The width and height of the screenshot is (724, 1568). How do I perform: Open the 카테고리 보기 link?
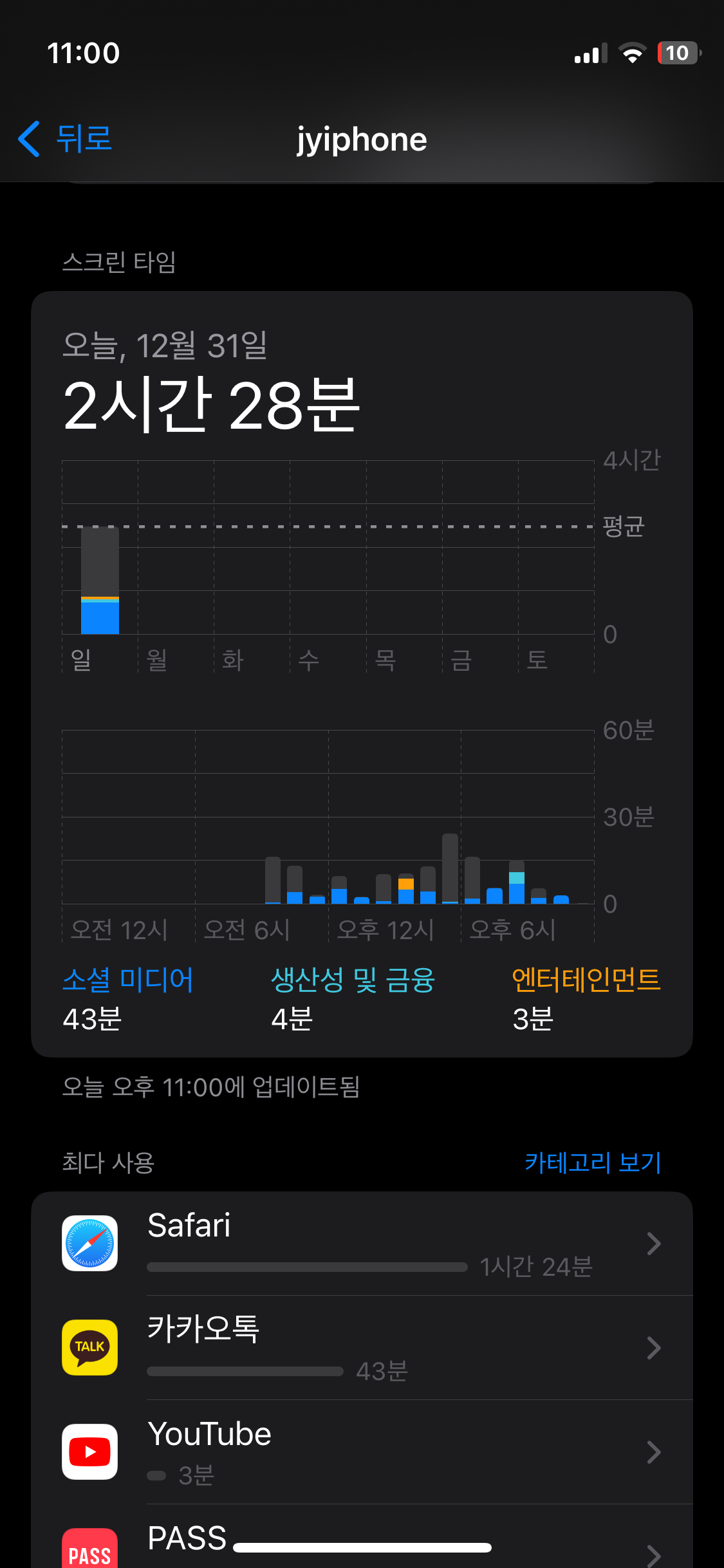(593, 1162)
